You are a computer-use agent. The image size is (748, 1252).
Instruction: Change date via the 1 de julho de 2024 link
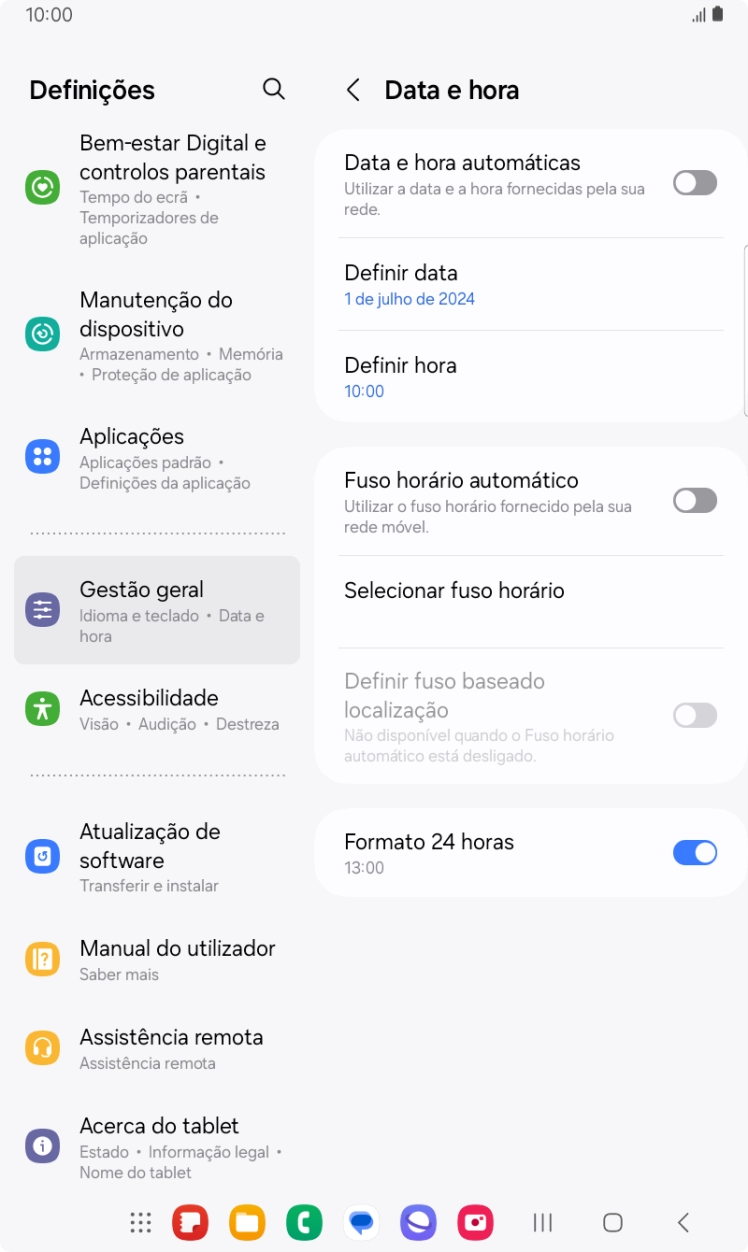coord(409,299)
